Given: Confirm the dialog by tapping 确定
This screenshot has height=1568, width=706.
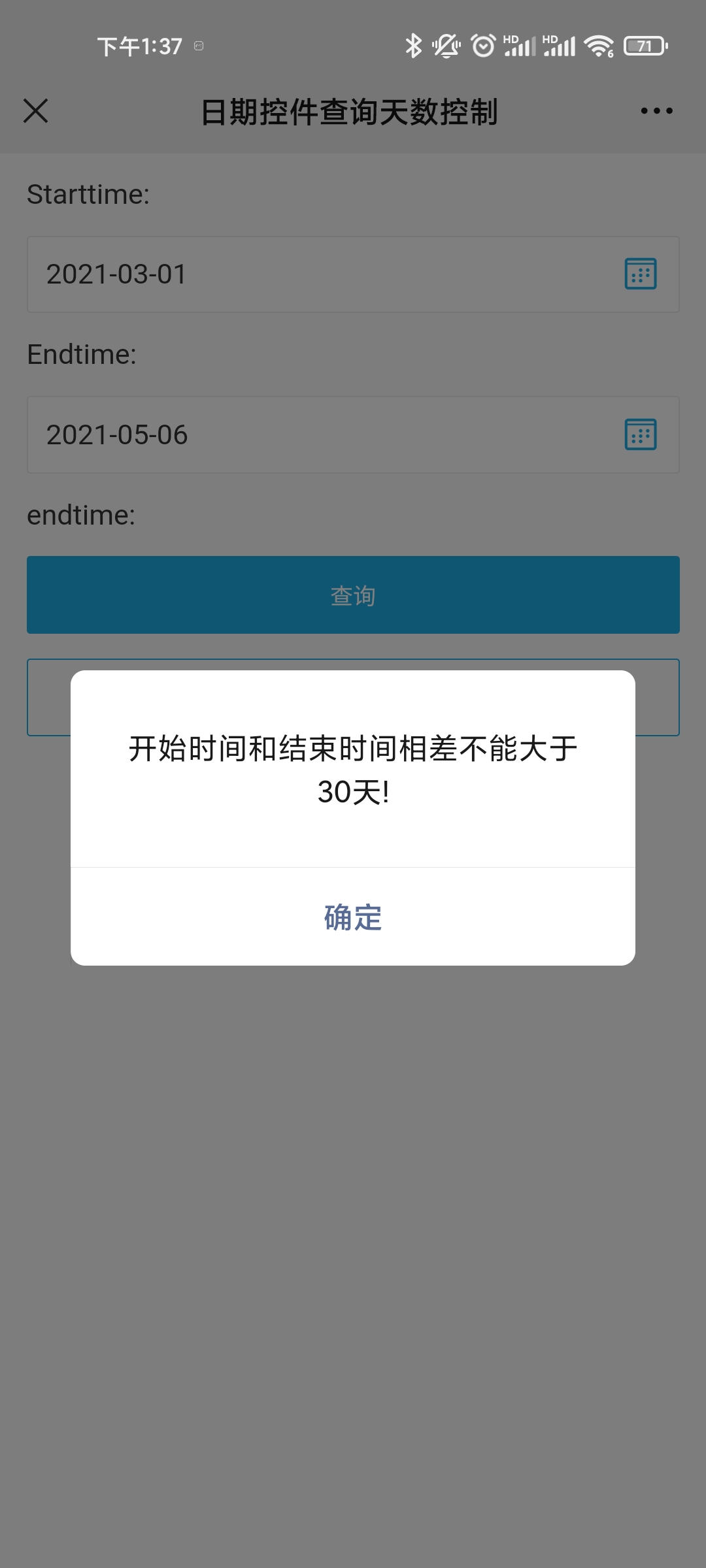Looking at the screenshot, I should pos(353,917).
